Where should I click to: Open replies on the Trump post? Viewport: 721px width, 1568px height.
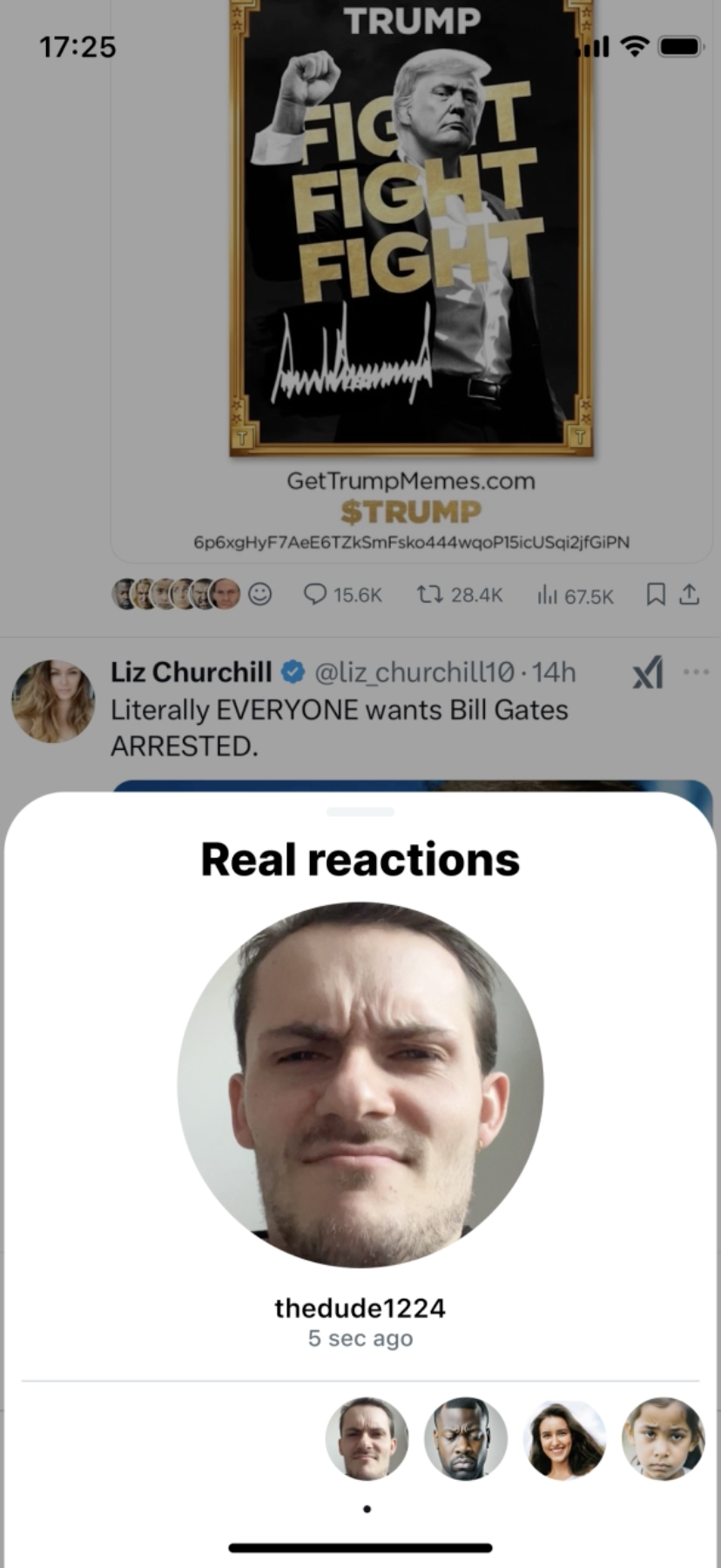point(342,595)
